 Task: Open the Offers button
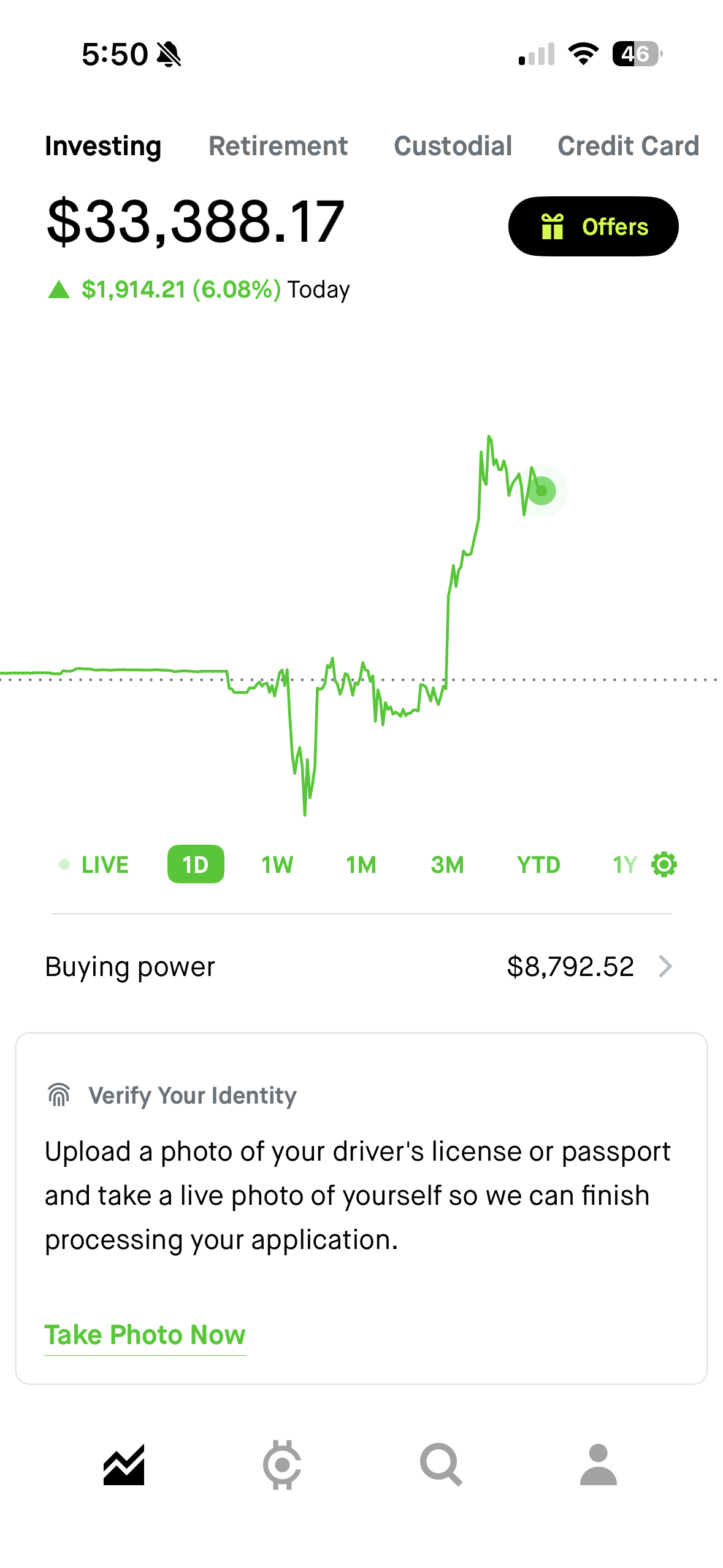click(593, 226)
